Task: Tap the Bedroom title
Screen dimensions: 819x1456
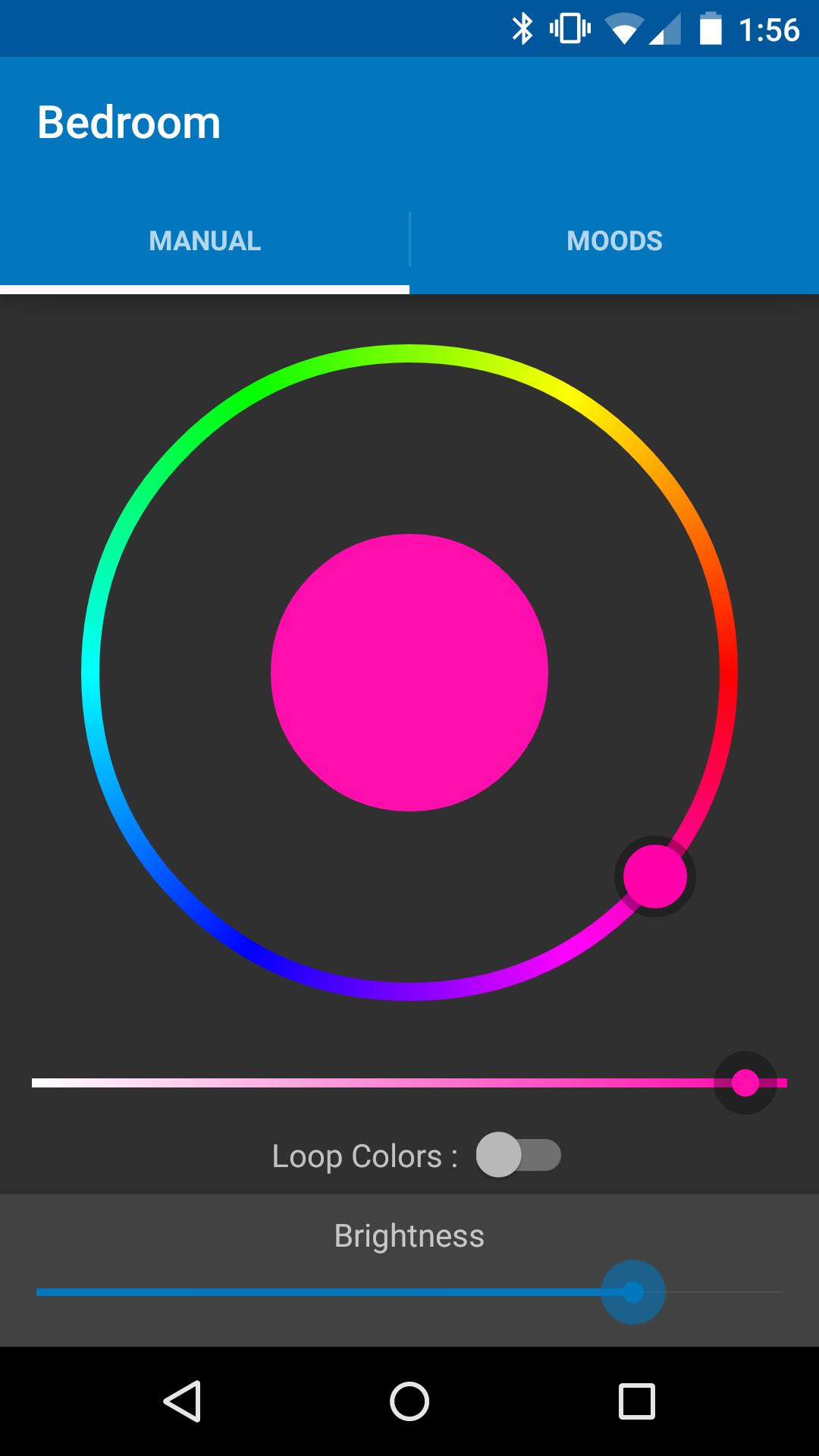Action: pyautogui.click(x=129, y=121)
